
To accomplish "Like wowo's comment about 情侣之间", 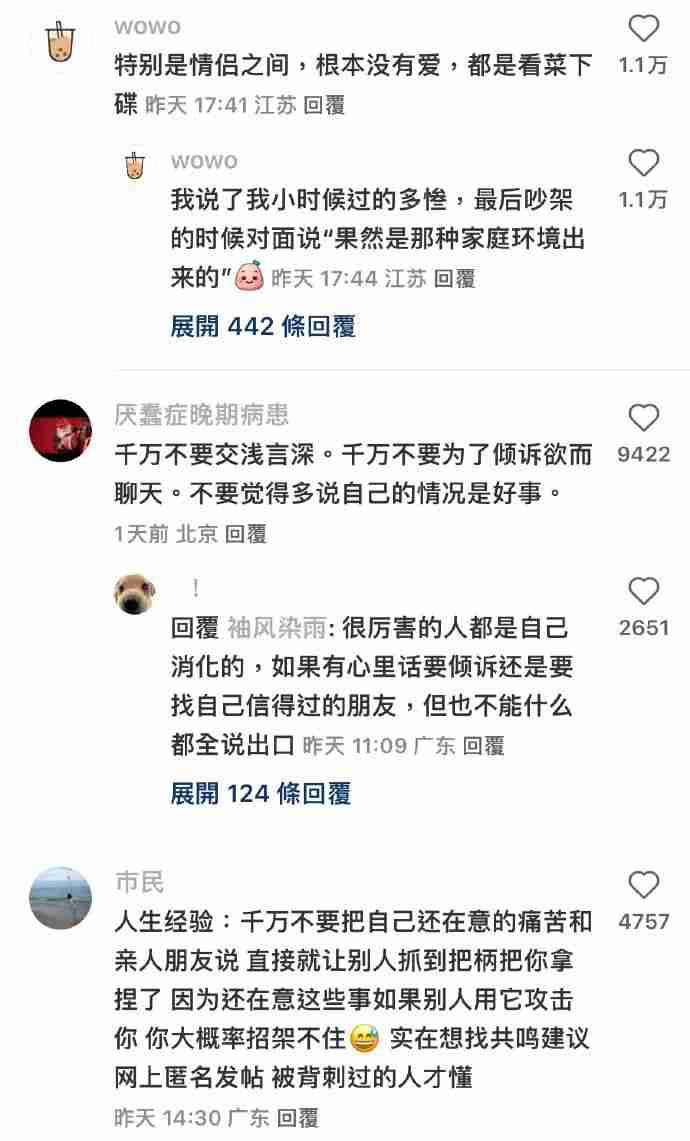I will tap(643, 29).
